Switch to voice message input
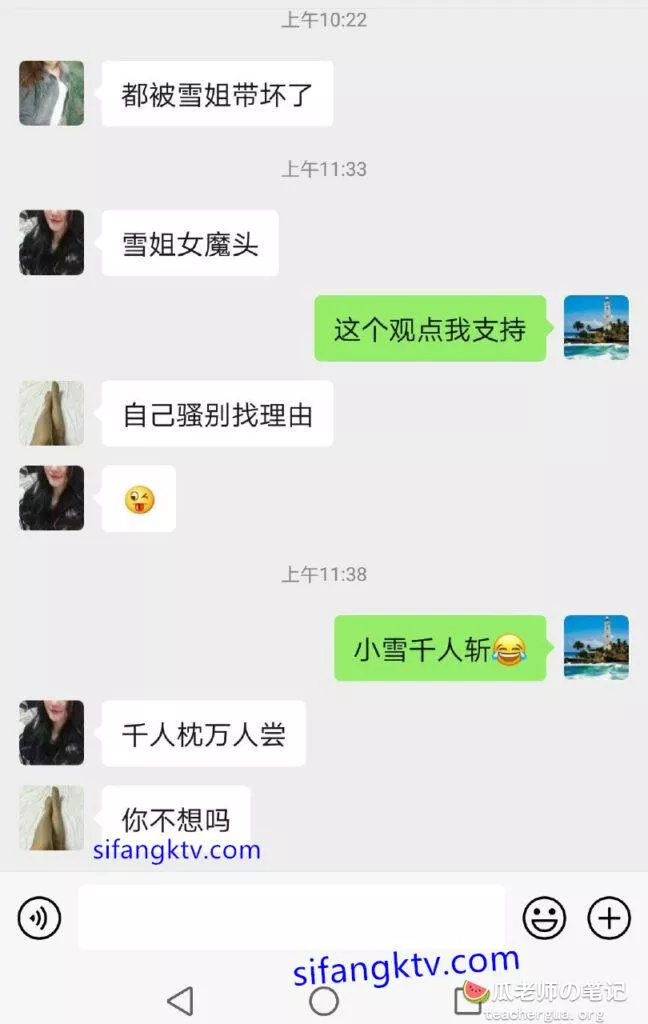The width and height of the screenshot is (648, 1024). (40, 917)
